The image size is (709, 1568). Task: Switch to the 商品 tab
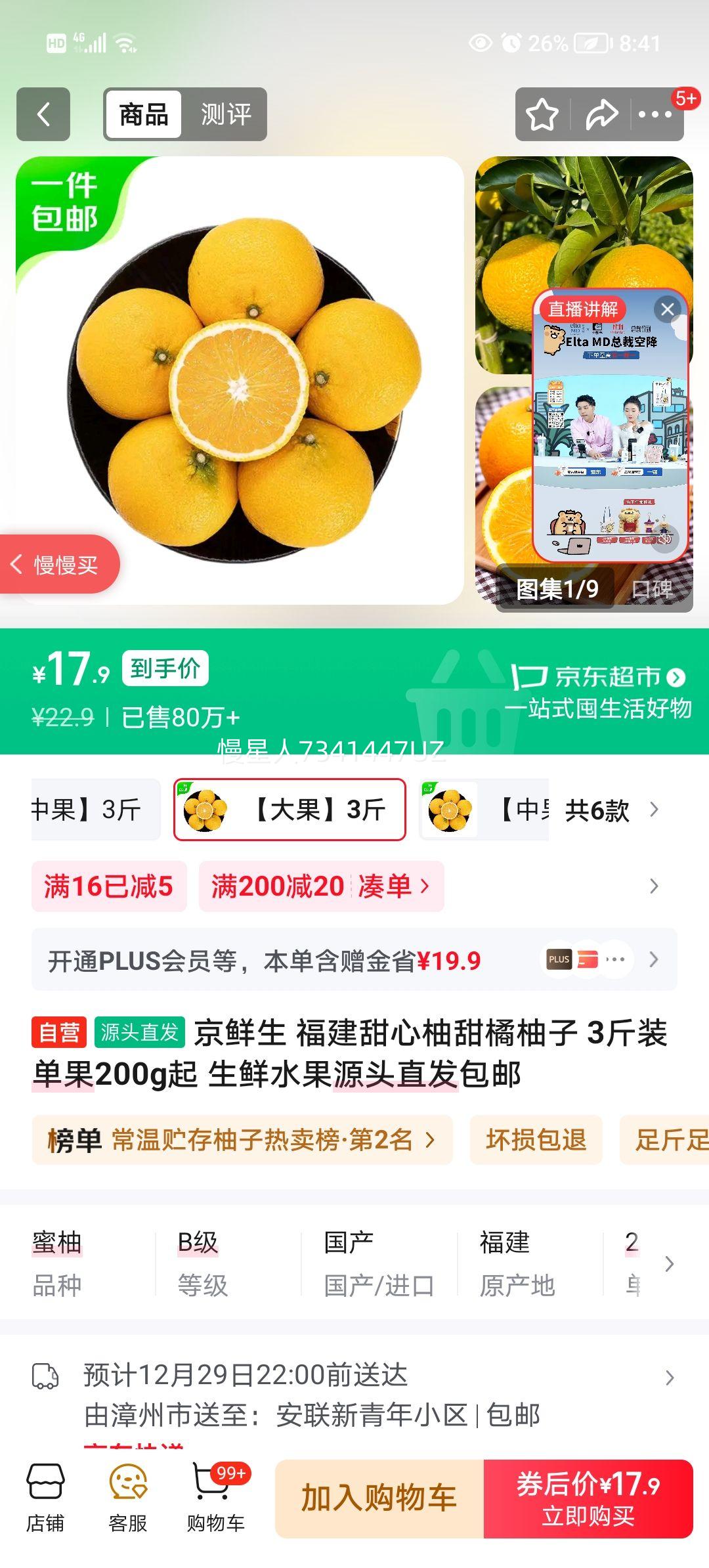[x=144, y=114]
